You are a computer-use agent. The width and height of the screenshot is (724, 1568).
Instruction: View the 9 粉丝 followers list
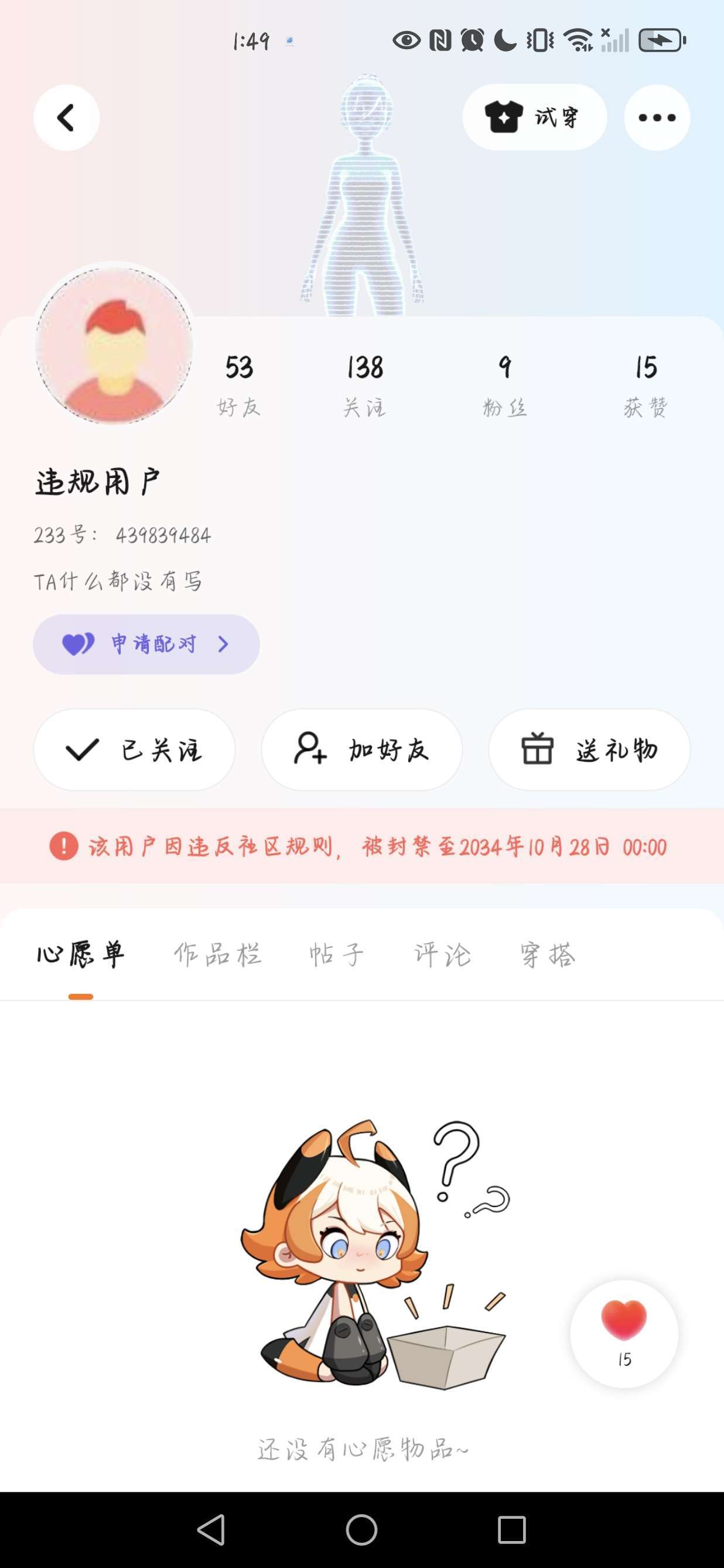(x=504, y=385)
